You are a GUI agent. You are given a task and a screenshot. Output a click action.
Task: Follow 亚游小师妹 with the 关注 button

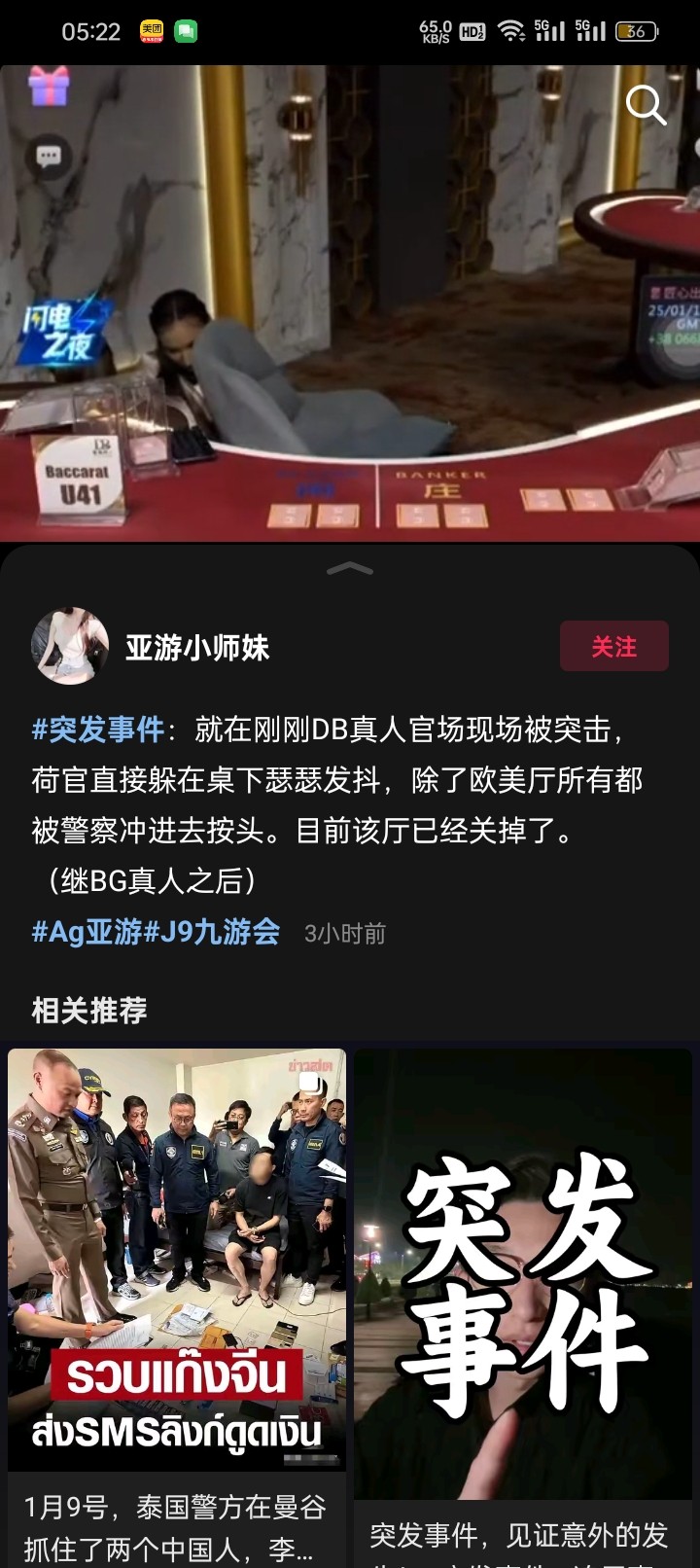point(613,647)
